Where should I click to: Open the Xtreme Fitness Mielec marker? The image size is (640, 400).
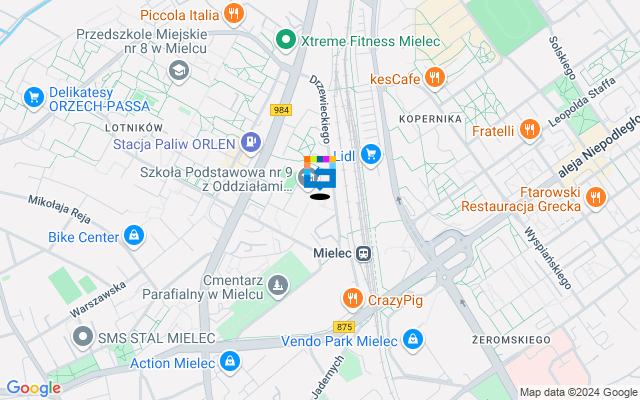coord(286,40)
